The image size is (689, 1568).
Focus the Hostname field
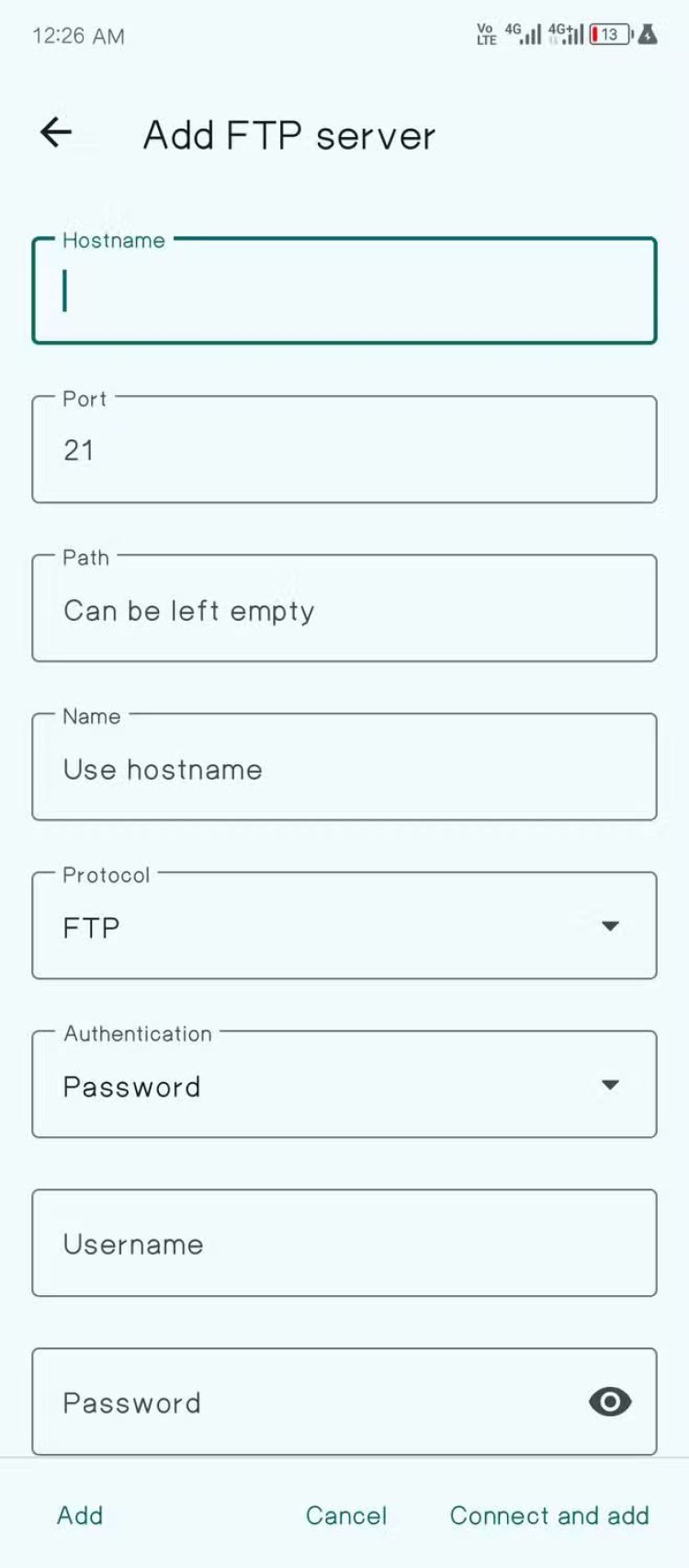tap(344, 292)
